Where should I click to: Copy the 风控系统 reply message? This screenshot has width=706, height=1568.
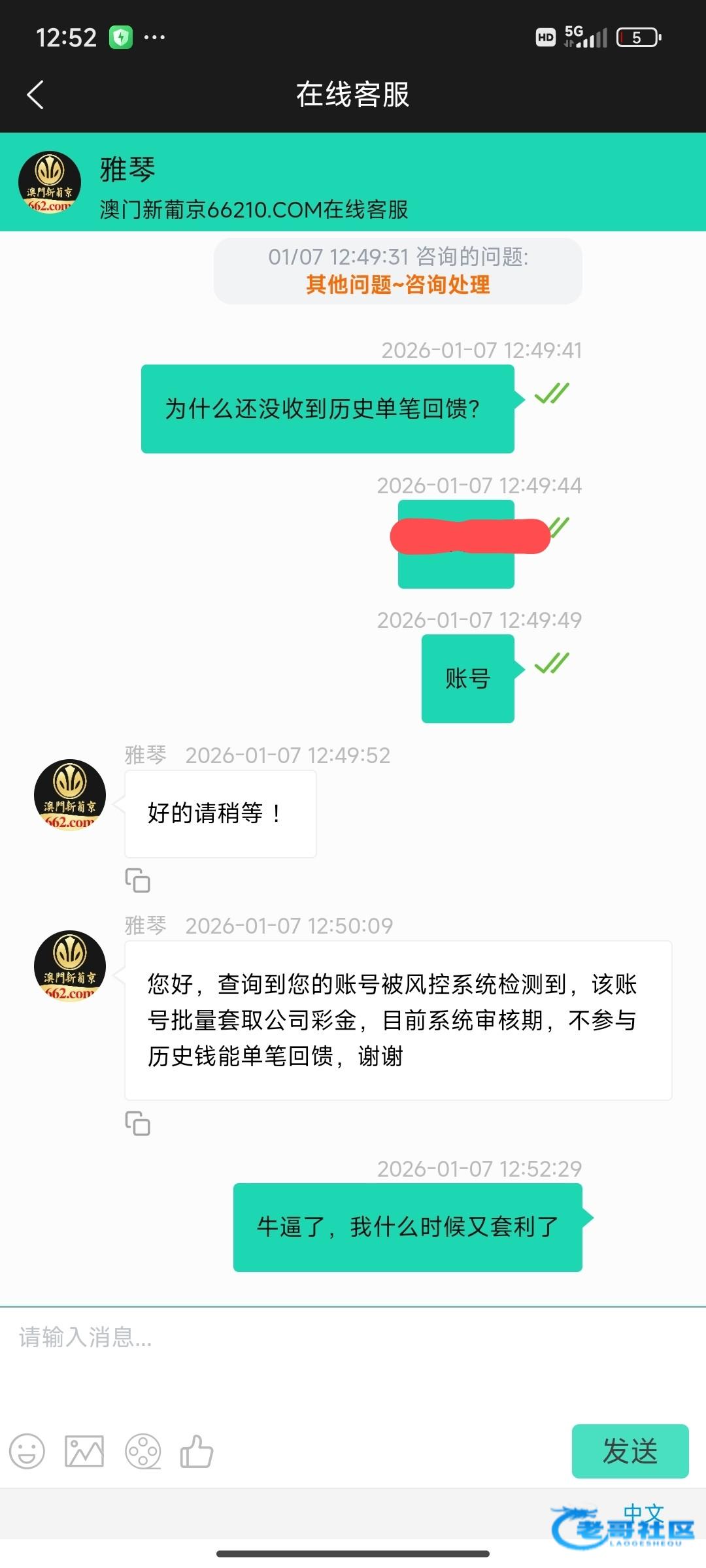(x=137, y=1123)
